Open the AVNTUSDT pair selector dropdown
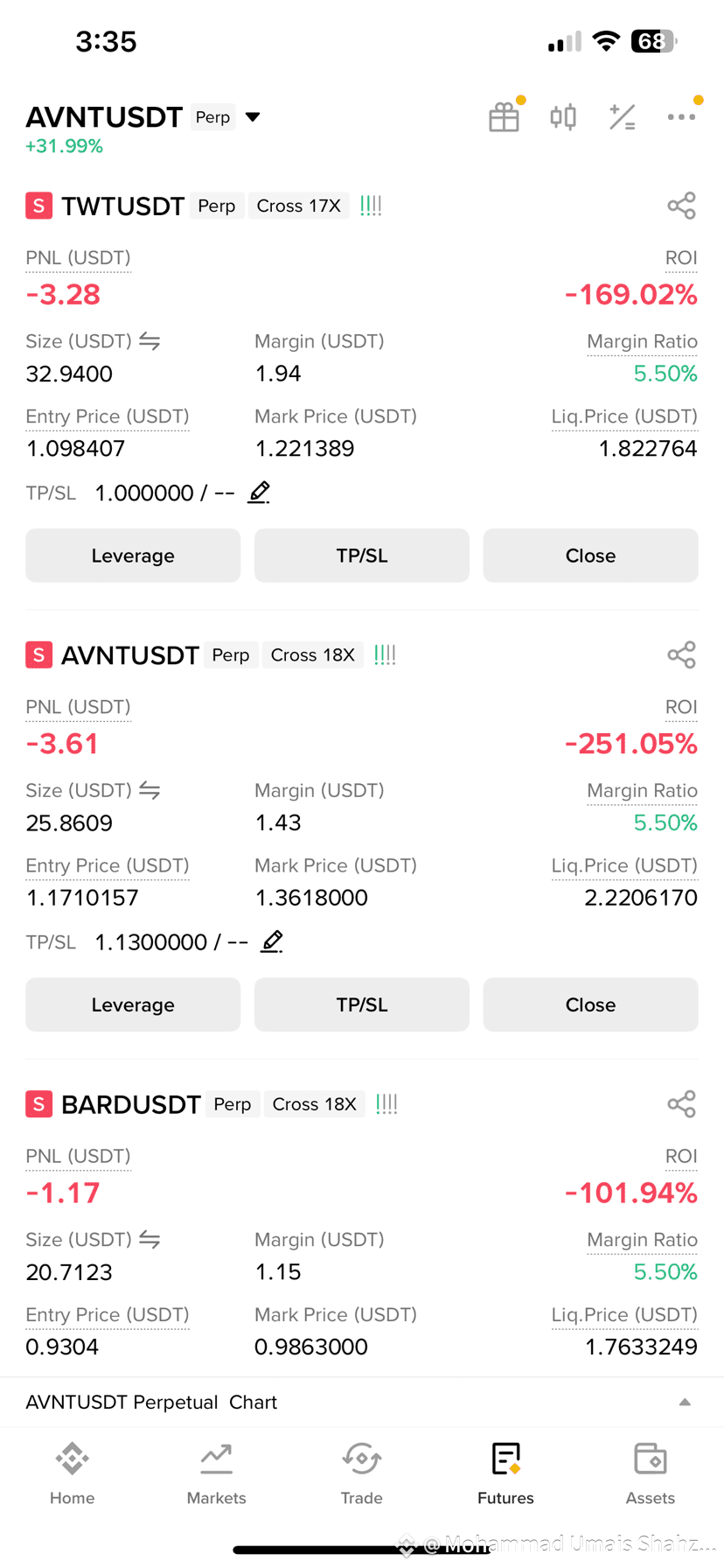Image resolution: width=724 pixels, height=1568 pixels. coord(253,117)
